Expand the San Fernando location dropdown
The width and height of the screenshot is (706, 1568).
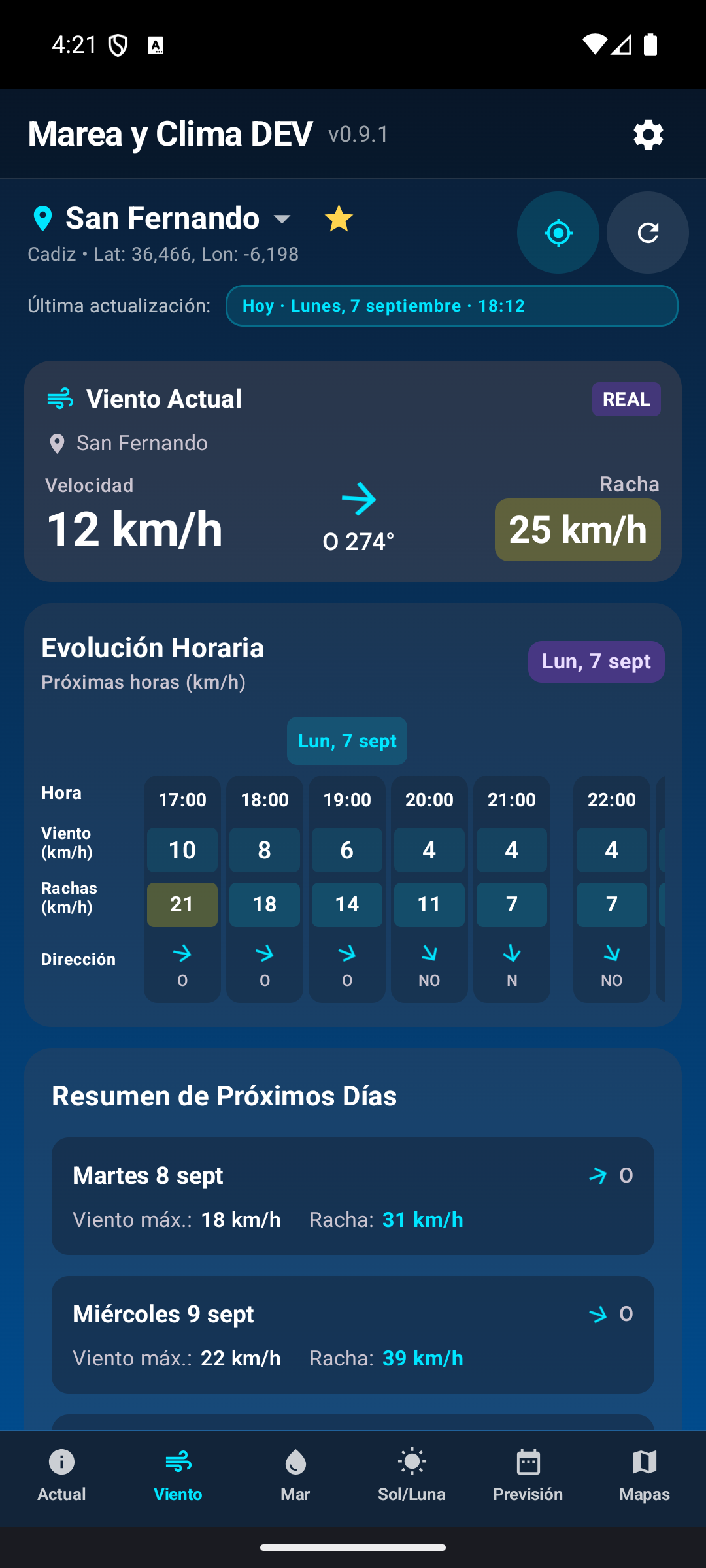[282, 219]
